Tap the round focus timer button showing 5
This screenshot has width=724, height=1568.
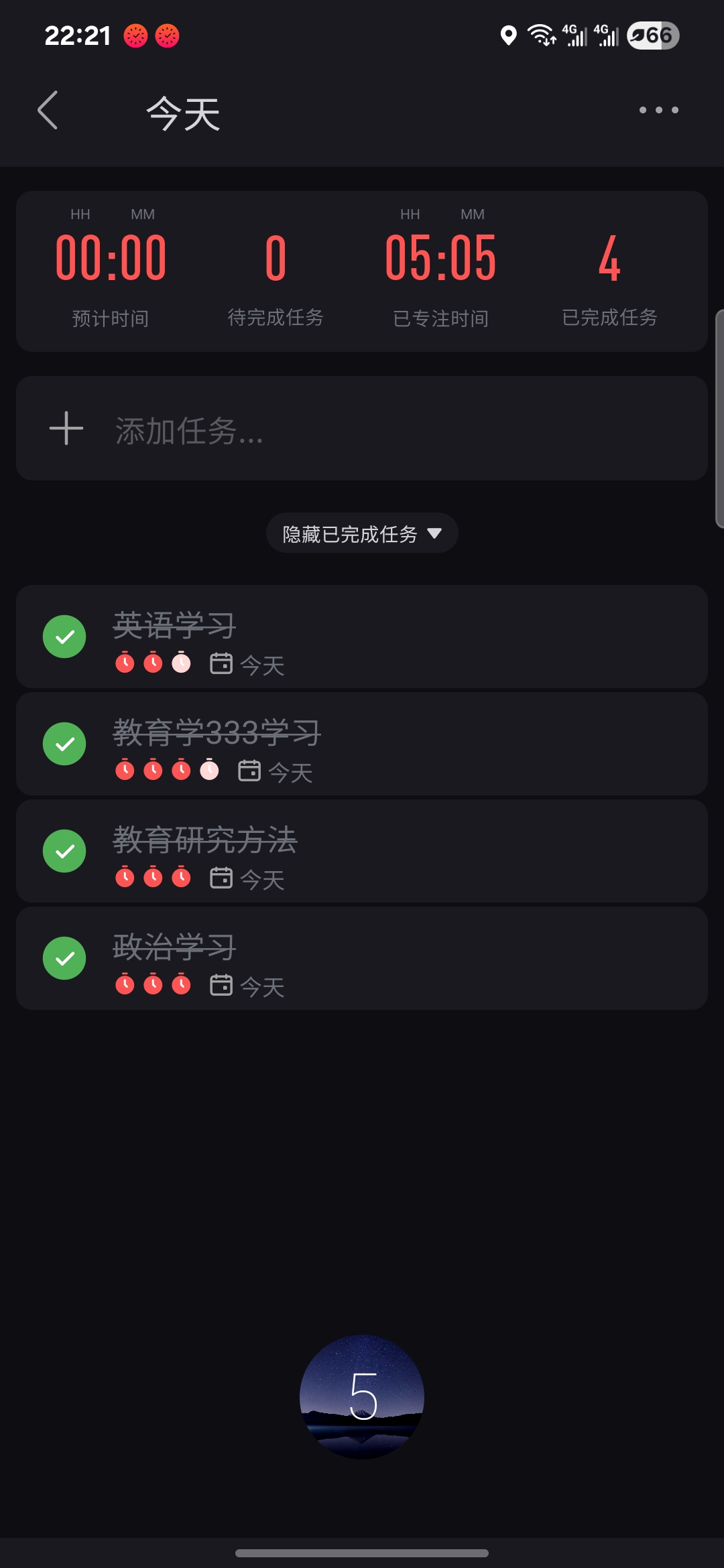362,1396
